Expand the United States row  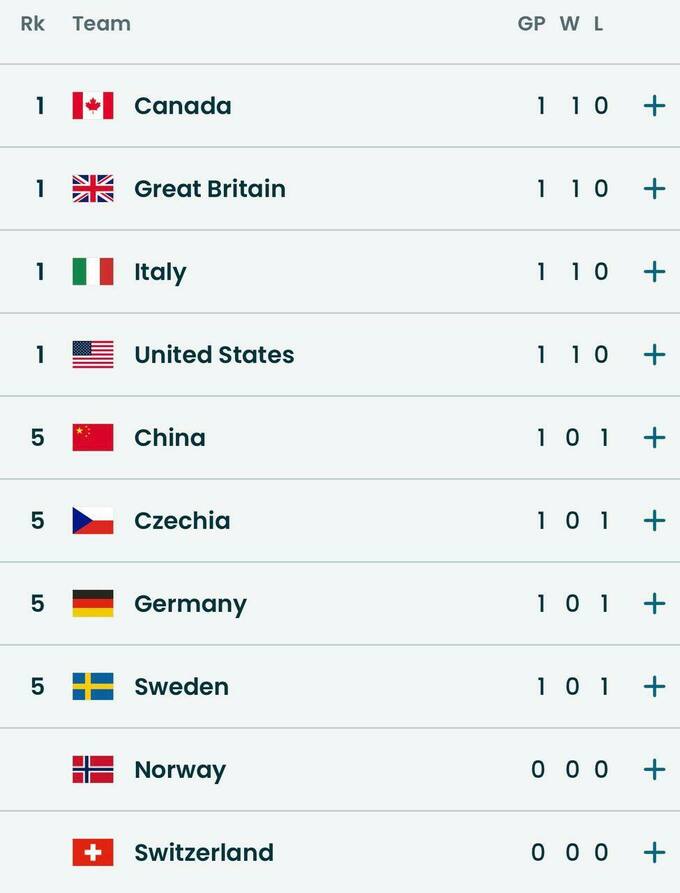click(x=654, y=355)
